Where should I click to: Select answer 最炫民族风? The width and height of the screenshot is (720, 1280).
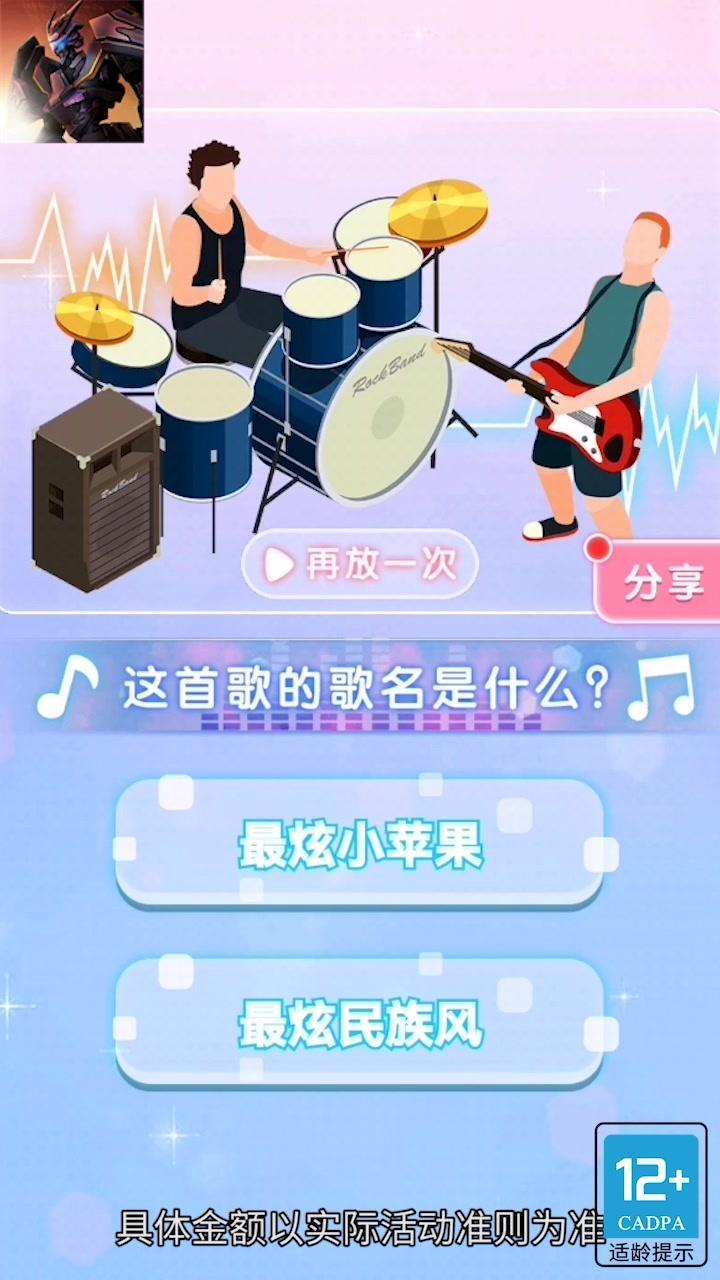[x=360, y=1025]
